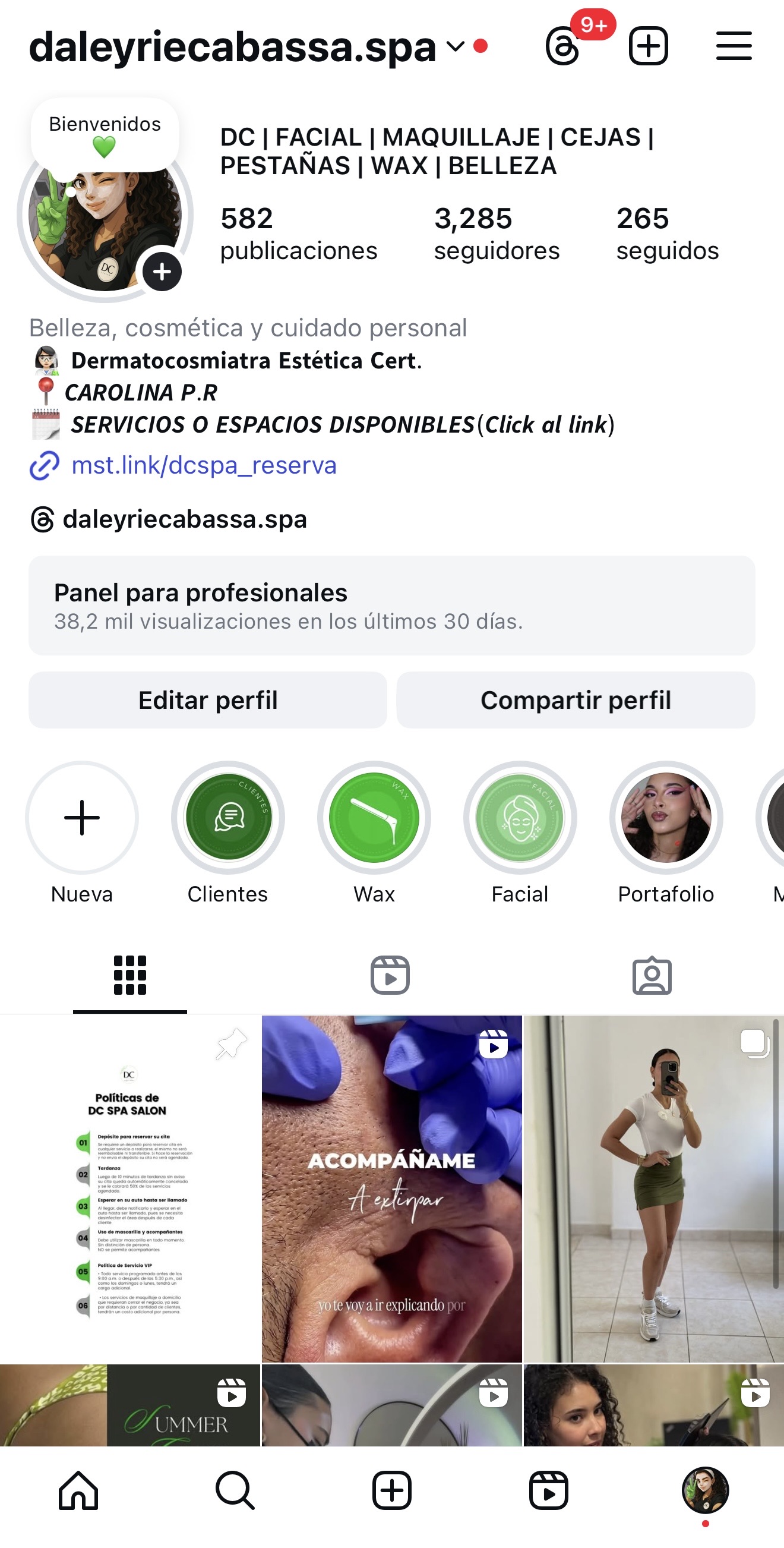Open the Clientes highlight
The height and width of the screenshot is (1548, 784).
[227, 817]
